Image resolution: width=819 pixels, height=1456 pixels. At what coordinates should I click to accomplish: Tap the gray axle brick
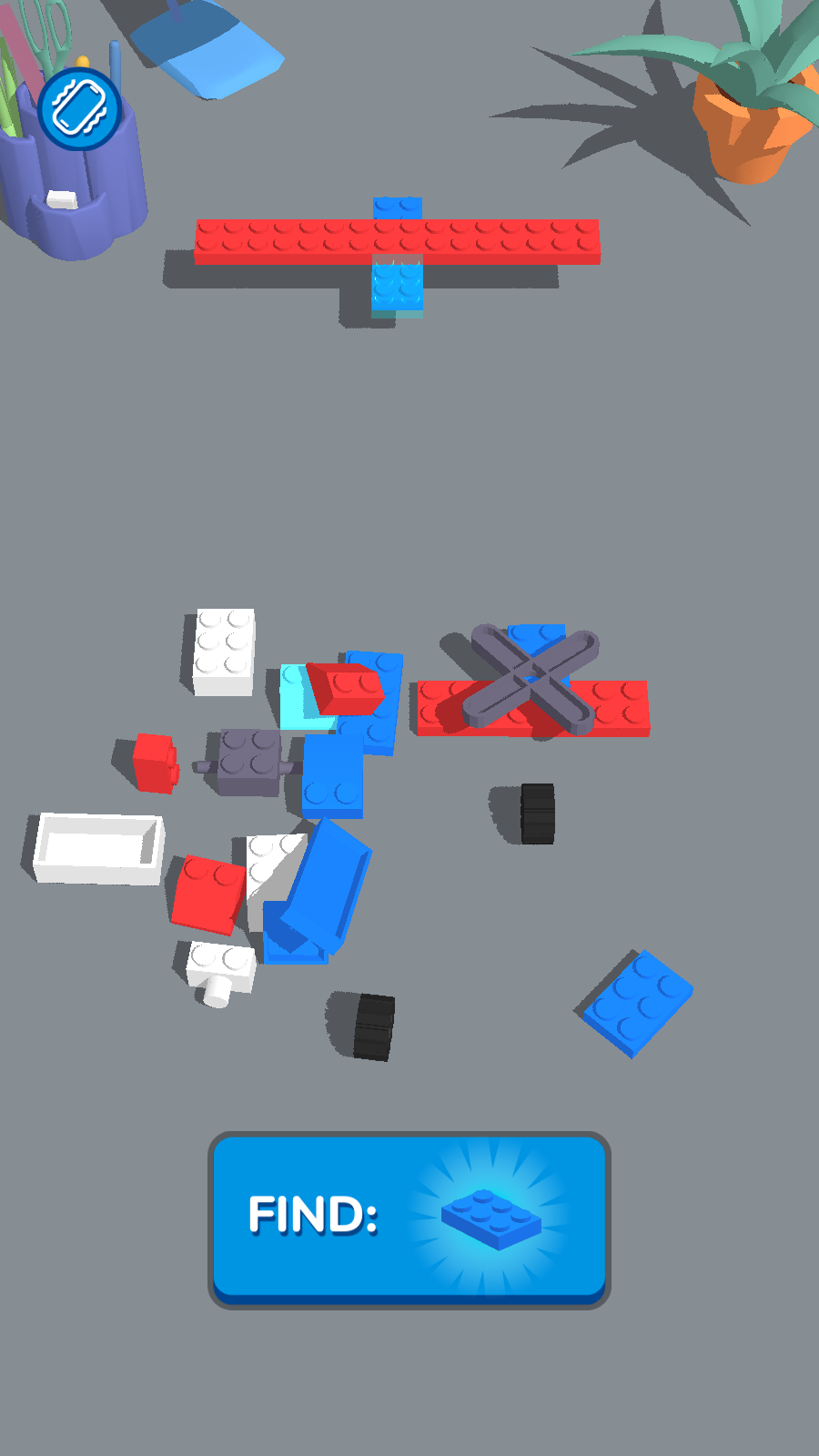click(x=248, y=763)
